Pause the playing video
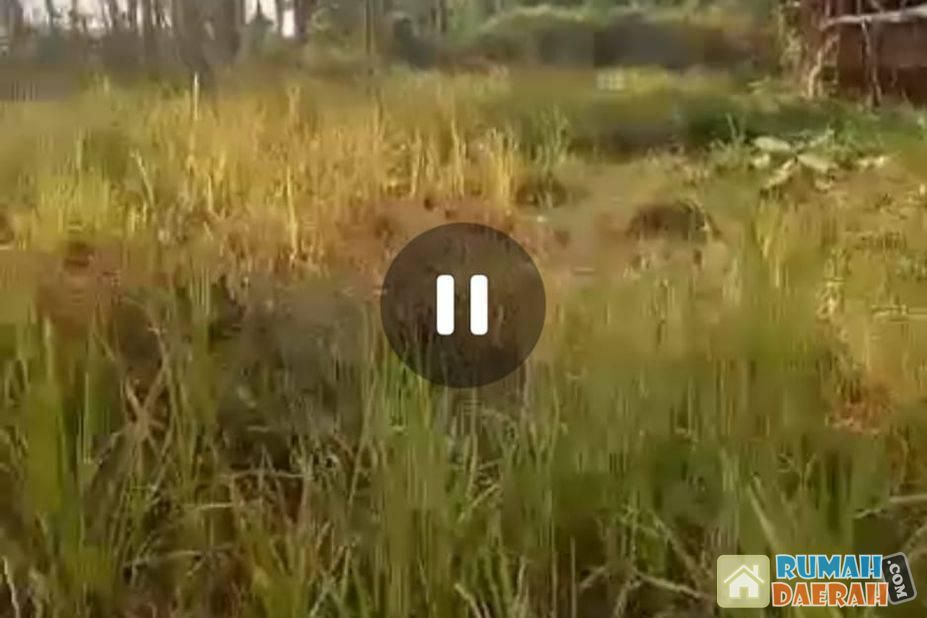Screen dimensions: 927x618 (x=462, y=305)
